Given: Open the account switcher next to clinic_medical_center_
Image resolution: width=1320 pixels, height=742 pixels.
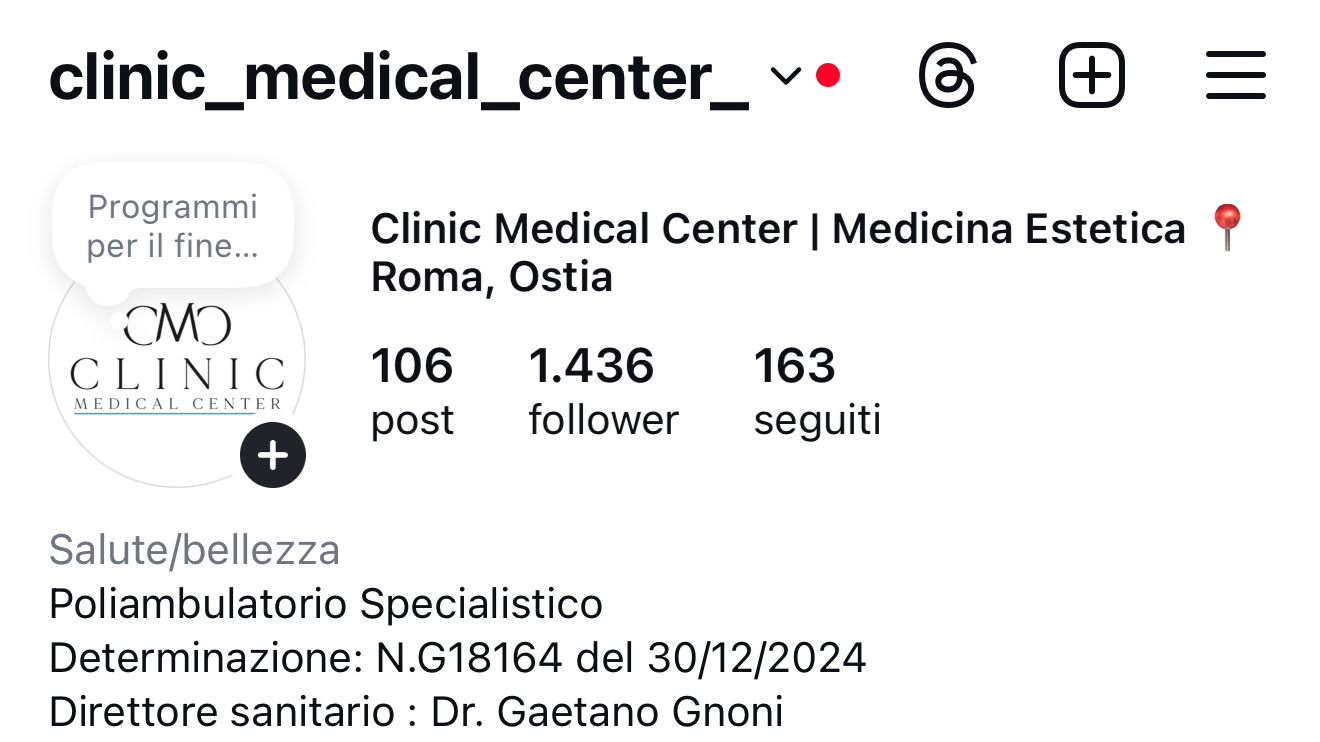Looking at the screenshot, I should click(786, 76).
